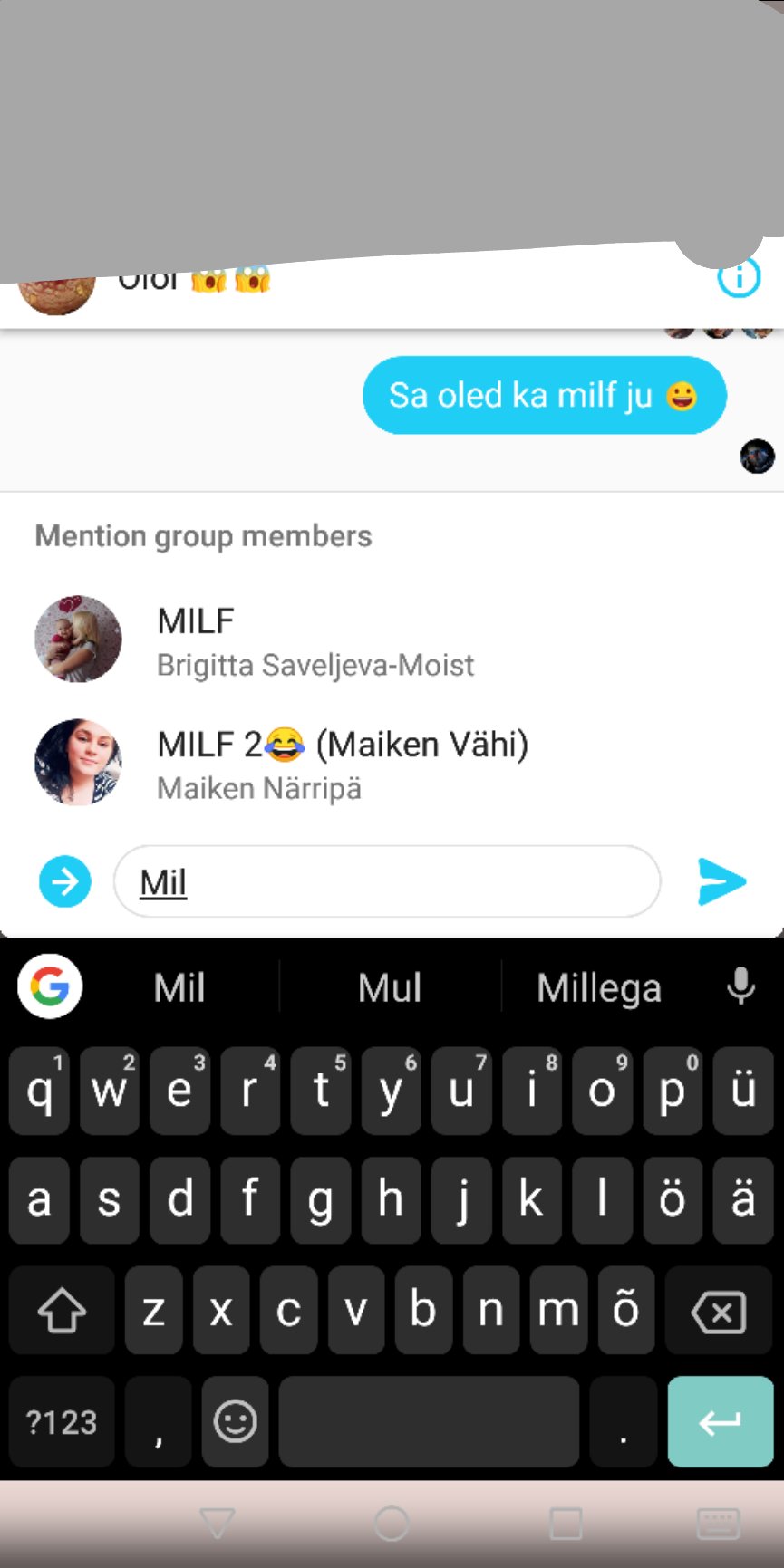Choose the Mul keyboard suggestion
The image size is (784, 1568).
coord(390,987)
